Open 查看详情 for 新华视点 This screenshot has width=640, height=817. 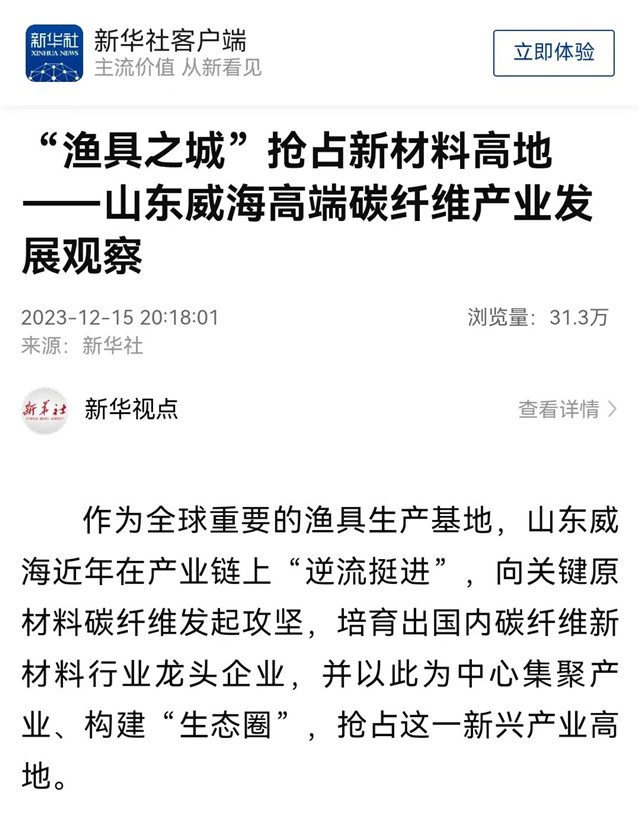[567, 409]
